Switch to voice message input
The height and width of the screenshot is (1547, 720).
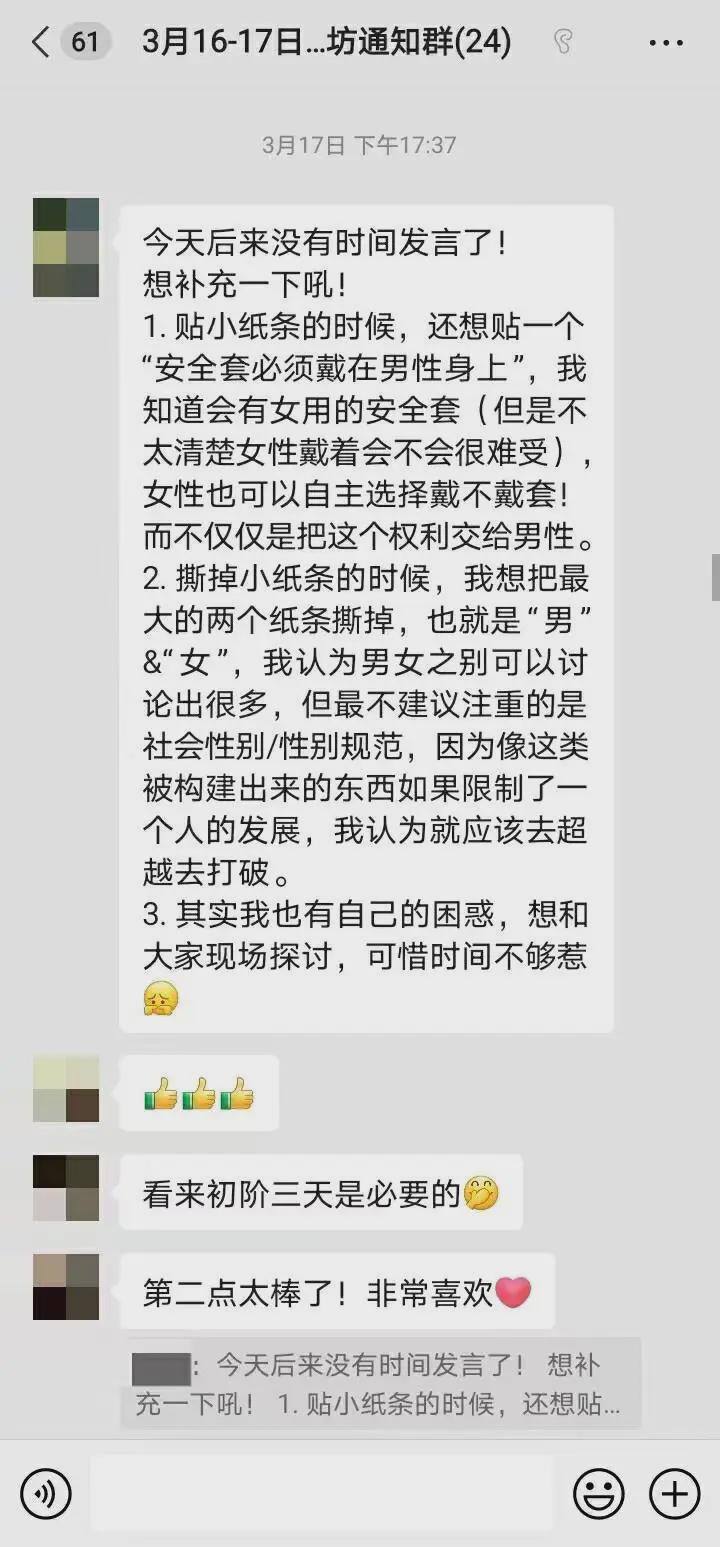point(45,1495)
